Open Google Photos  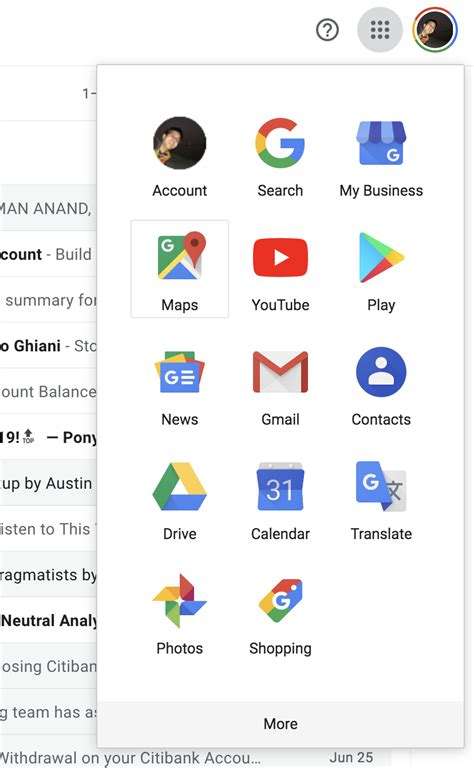(180, 613)
